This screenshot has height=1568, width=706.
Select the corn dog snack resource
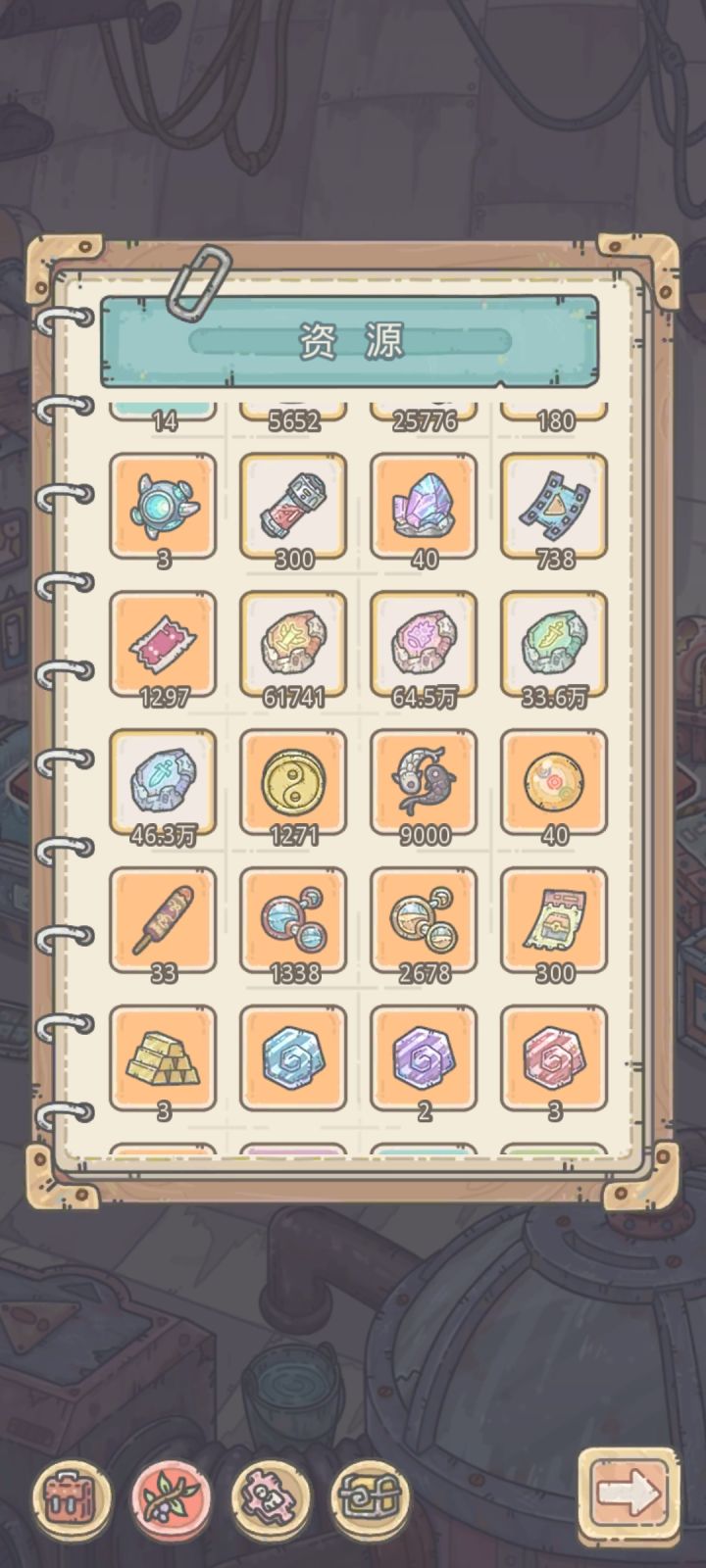163,921
